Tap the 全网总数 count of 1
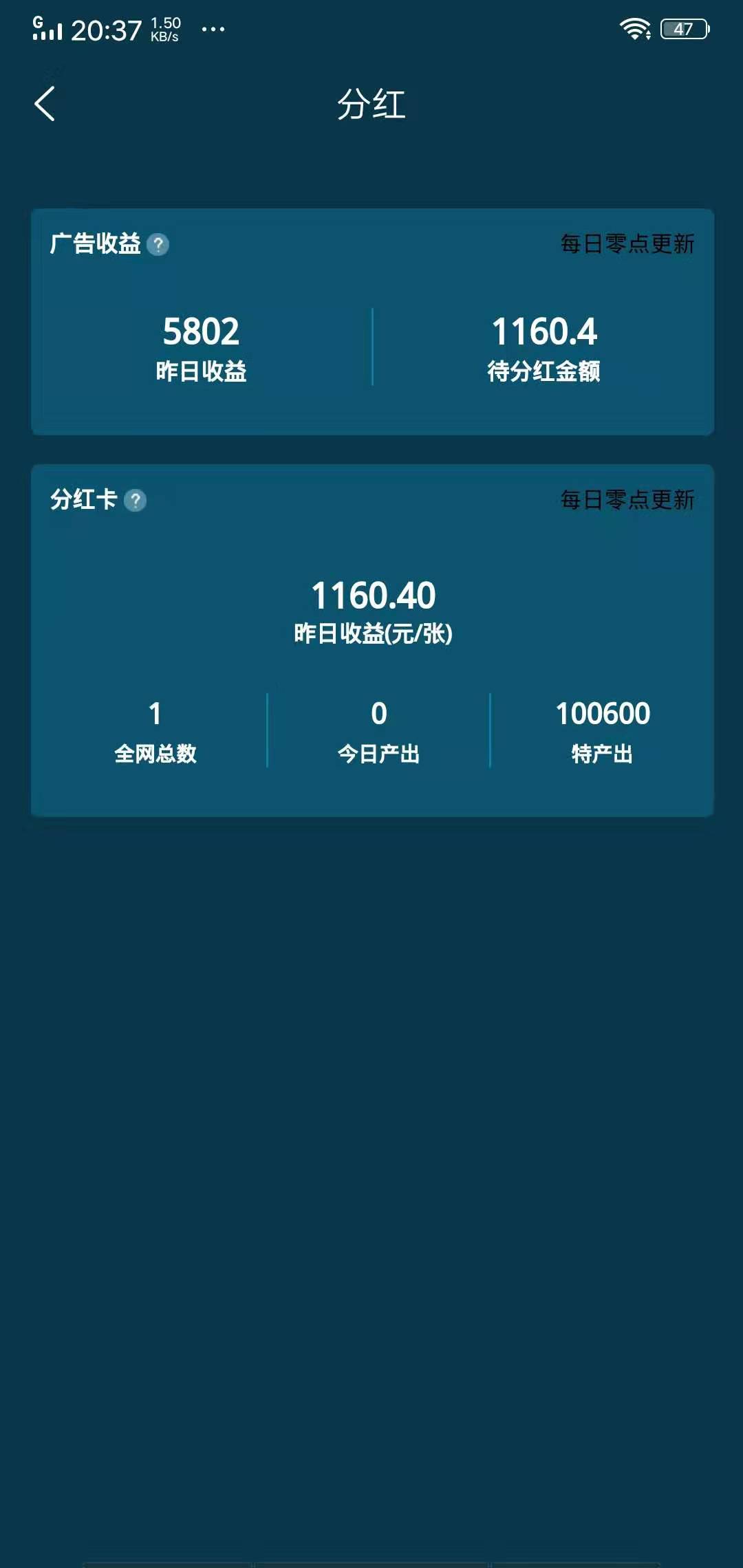The height and width of the screenshot is (1568, 743). tap(157, 715)
